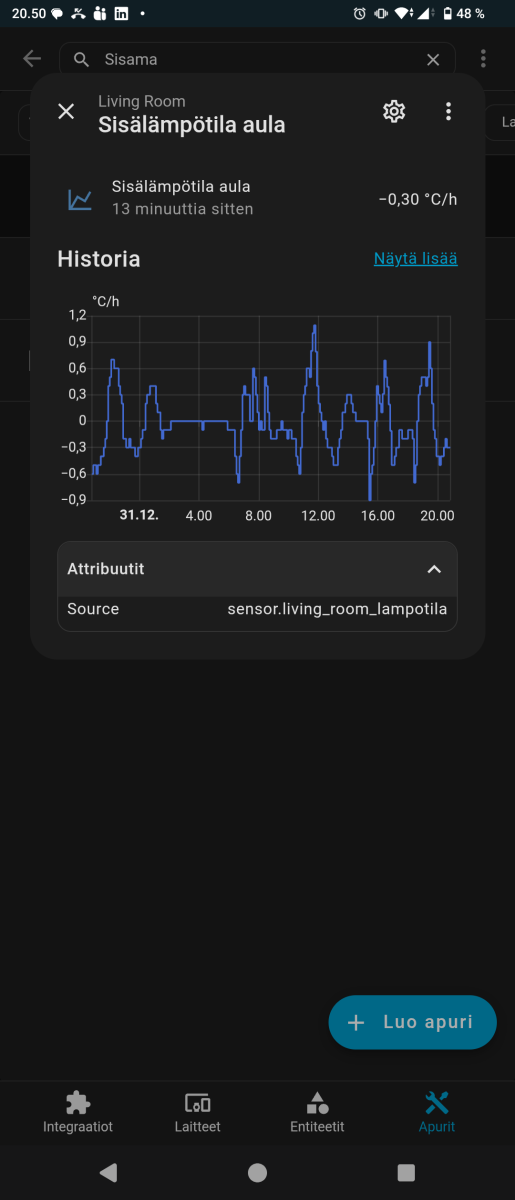Select the Apurit tab
The image size is (515, 1200).
pos(437,1112)
